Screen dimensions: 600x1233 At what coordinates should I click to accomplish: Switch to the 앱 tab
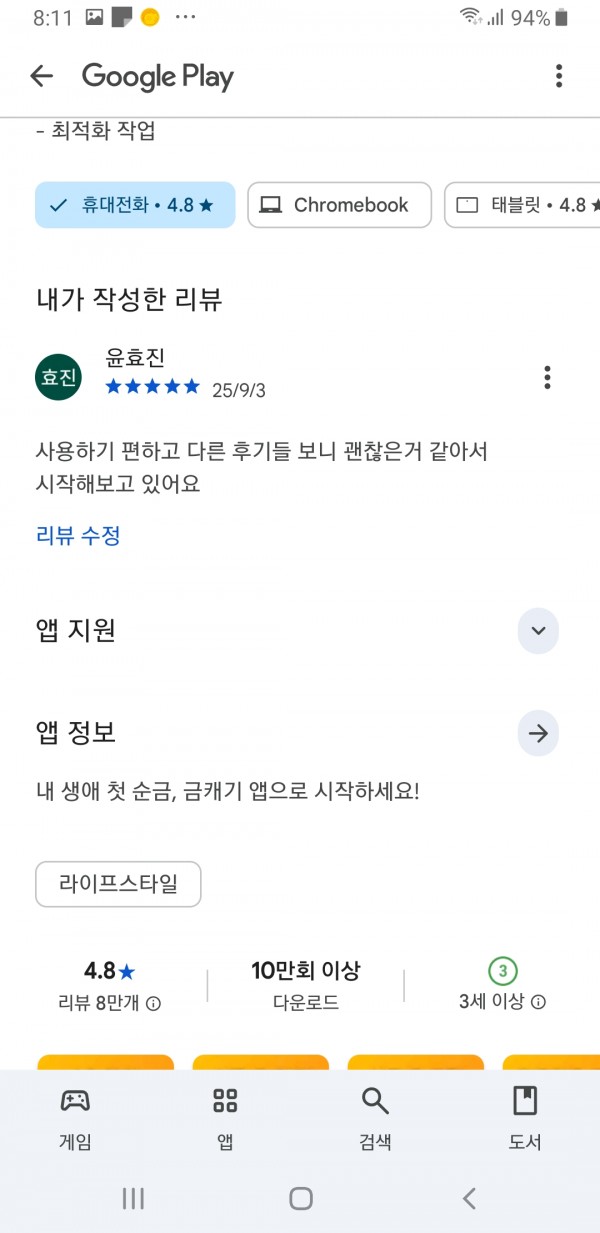click(225, 1119)
